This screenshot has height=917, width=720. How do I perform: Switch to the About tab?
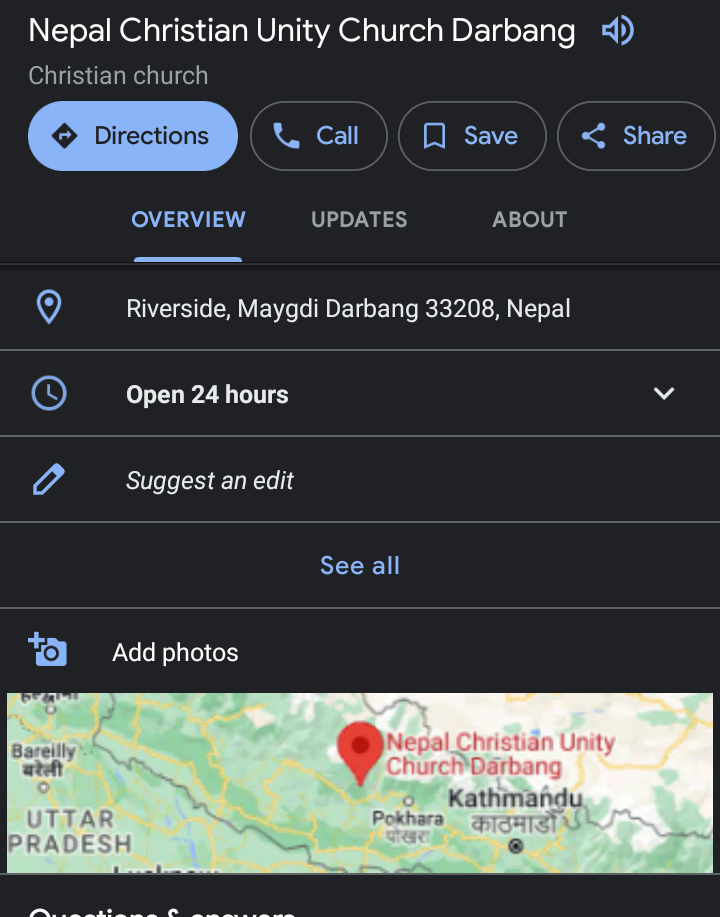pyautogui.click(x=529, y=220)
